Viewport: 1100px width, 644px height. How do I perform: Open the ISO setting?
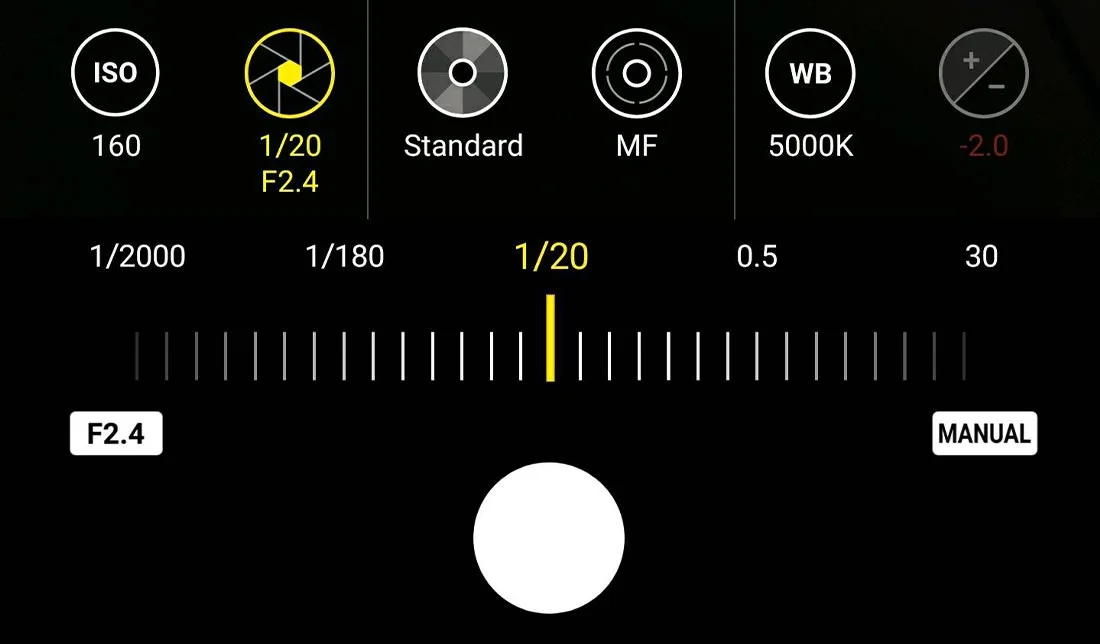116,74
